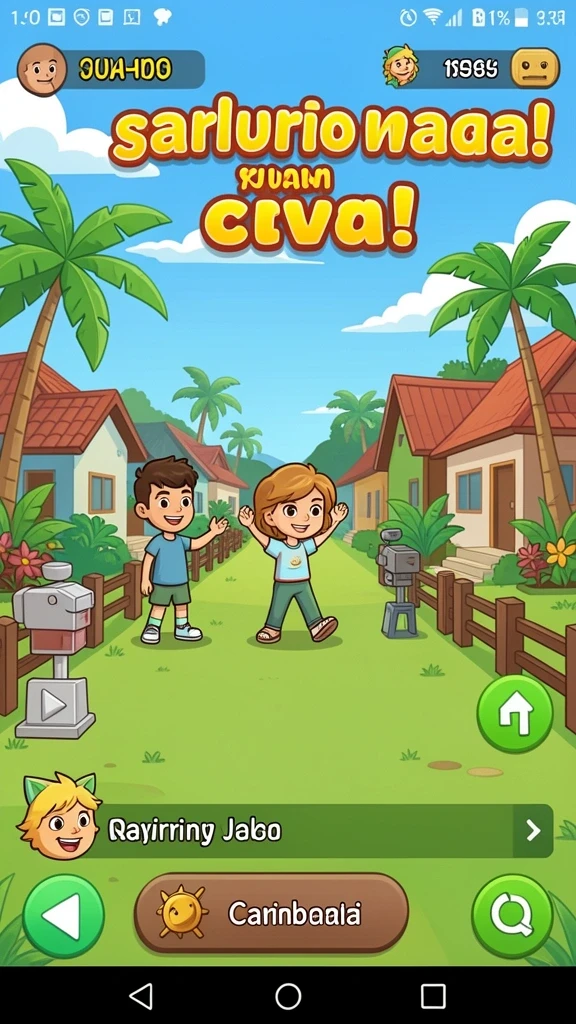The image size is (576, 1024).
Task: Open the Rayirriny Jabo row
Action: [285, 830]
